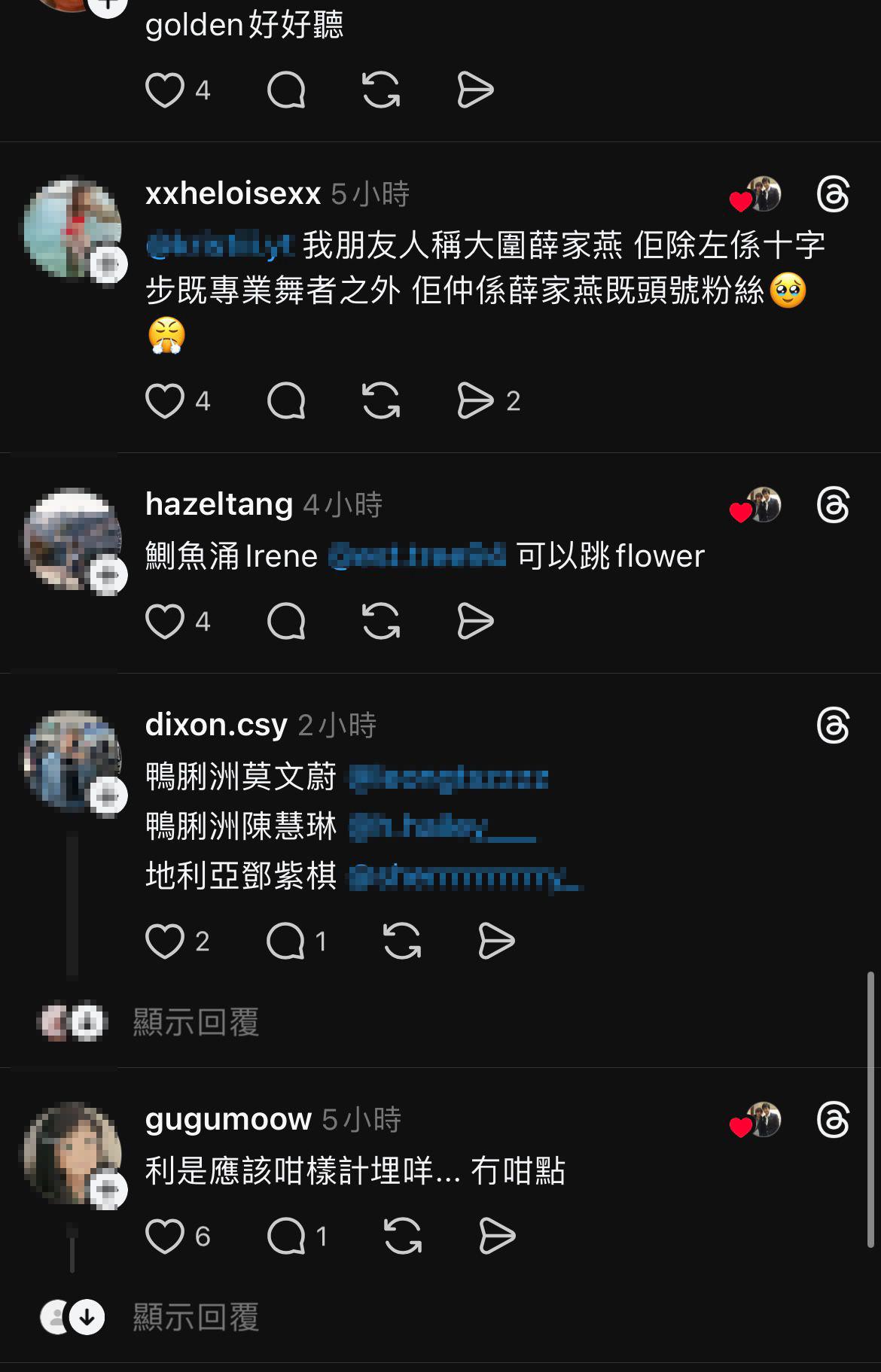Image resolution: width=881 pixels, height=1372 pixels.
Task: Reply to xxheloisexx's comment
Action: [x=286, y=400]
